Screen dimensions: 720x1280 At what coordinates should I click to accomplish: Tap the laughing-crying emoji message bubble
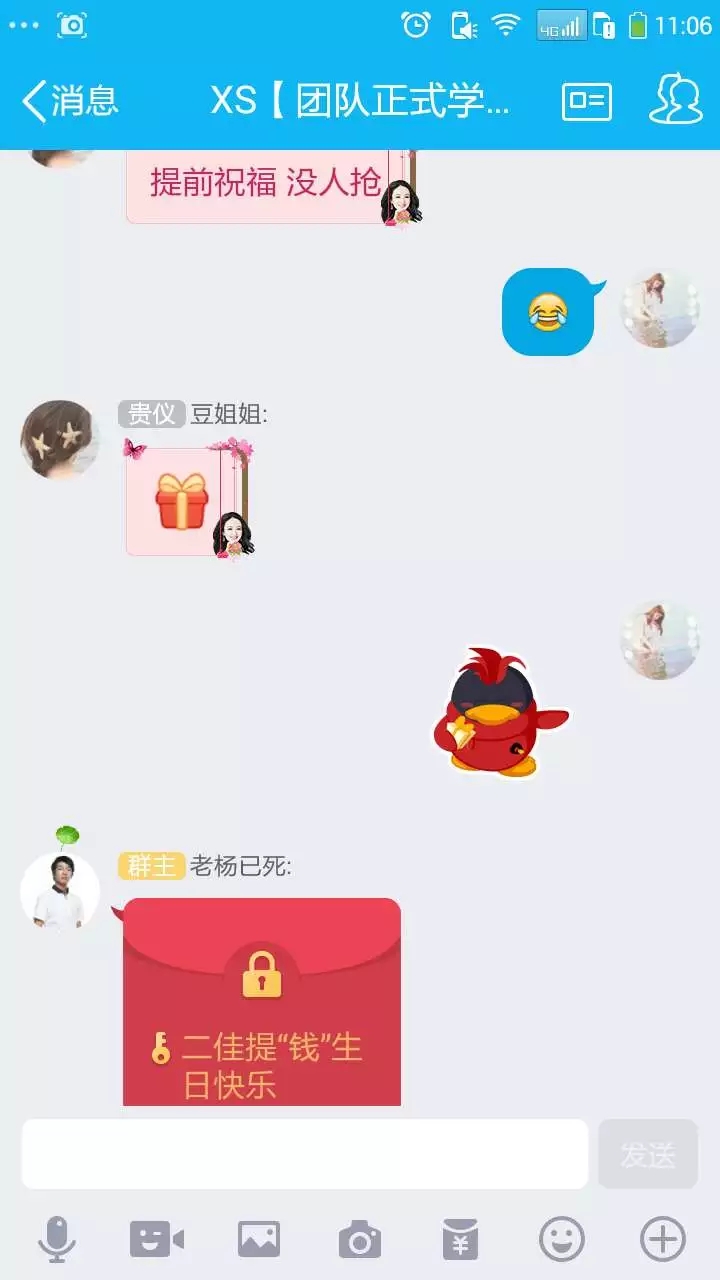(x=547, y=312)
